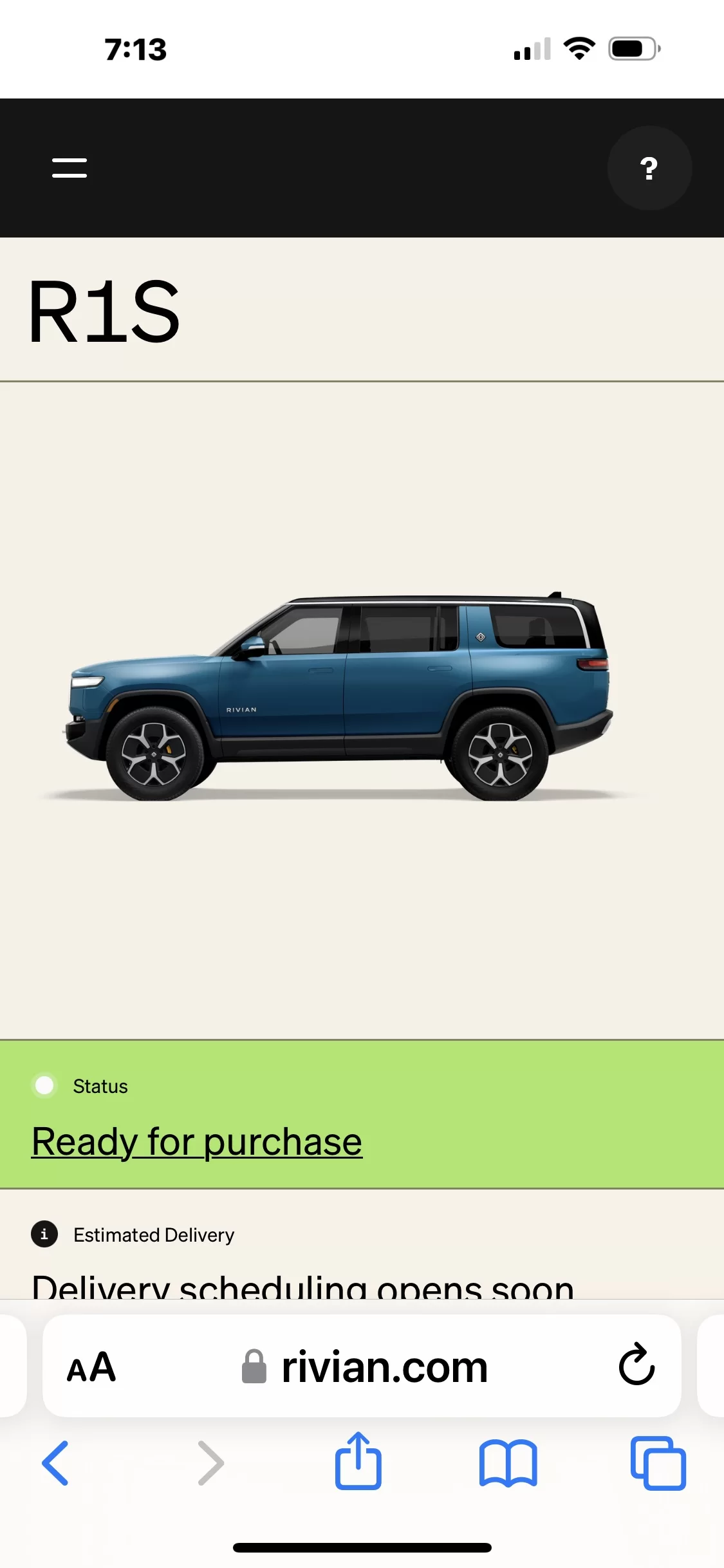Open the help question mark button
The width and height of the screenshot is (724, 1568).
pos(649,168)
